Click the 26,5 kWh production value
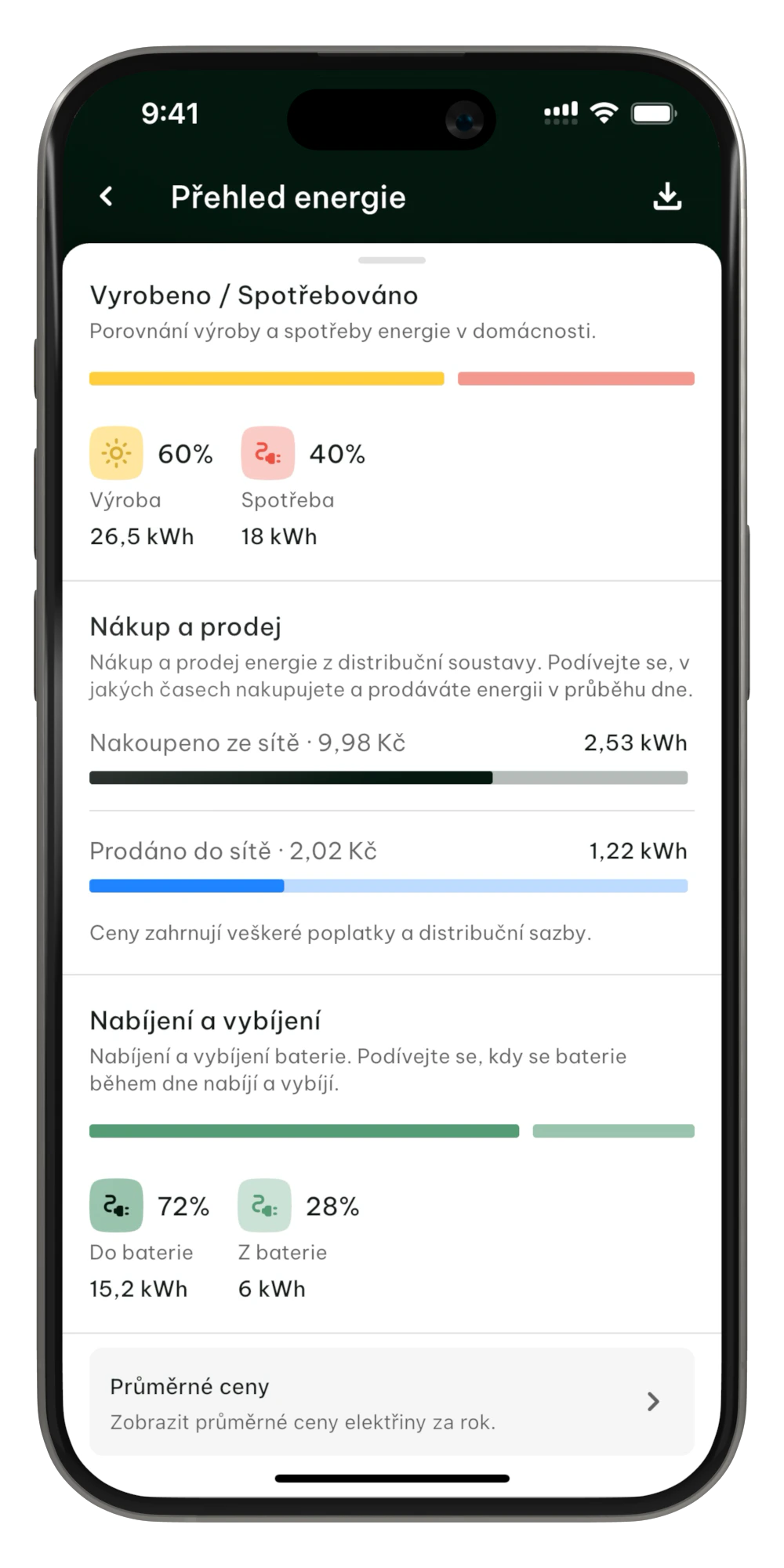784x1568 pixels. pos(141,536)
